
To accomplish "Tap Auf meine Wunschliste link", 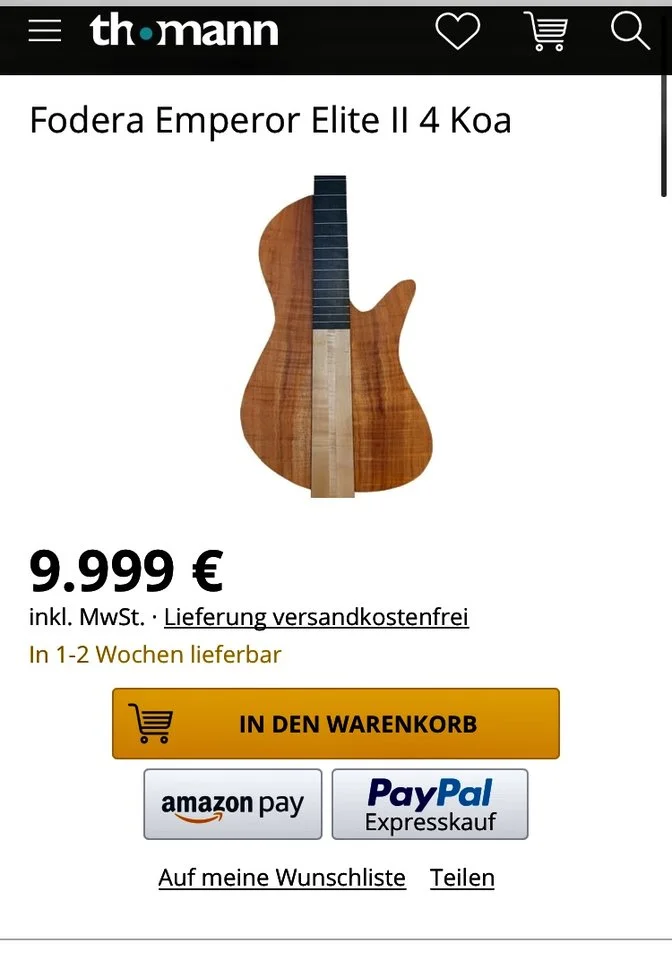I will pyautogui.click(x=282, y=878).
